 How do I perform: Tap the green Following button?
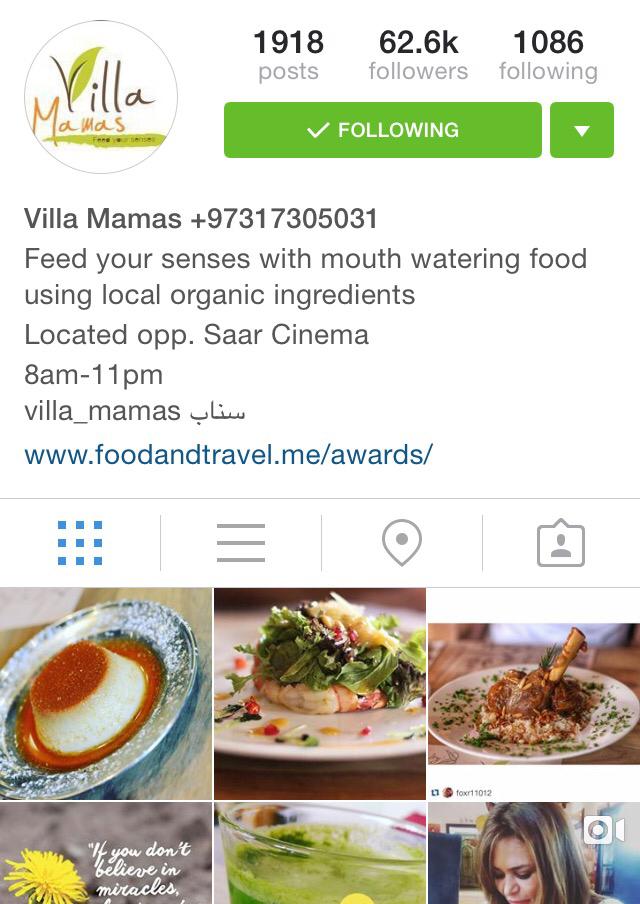[382, 130]
